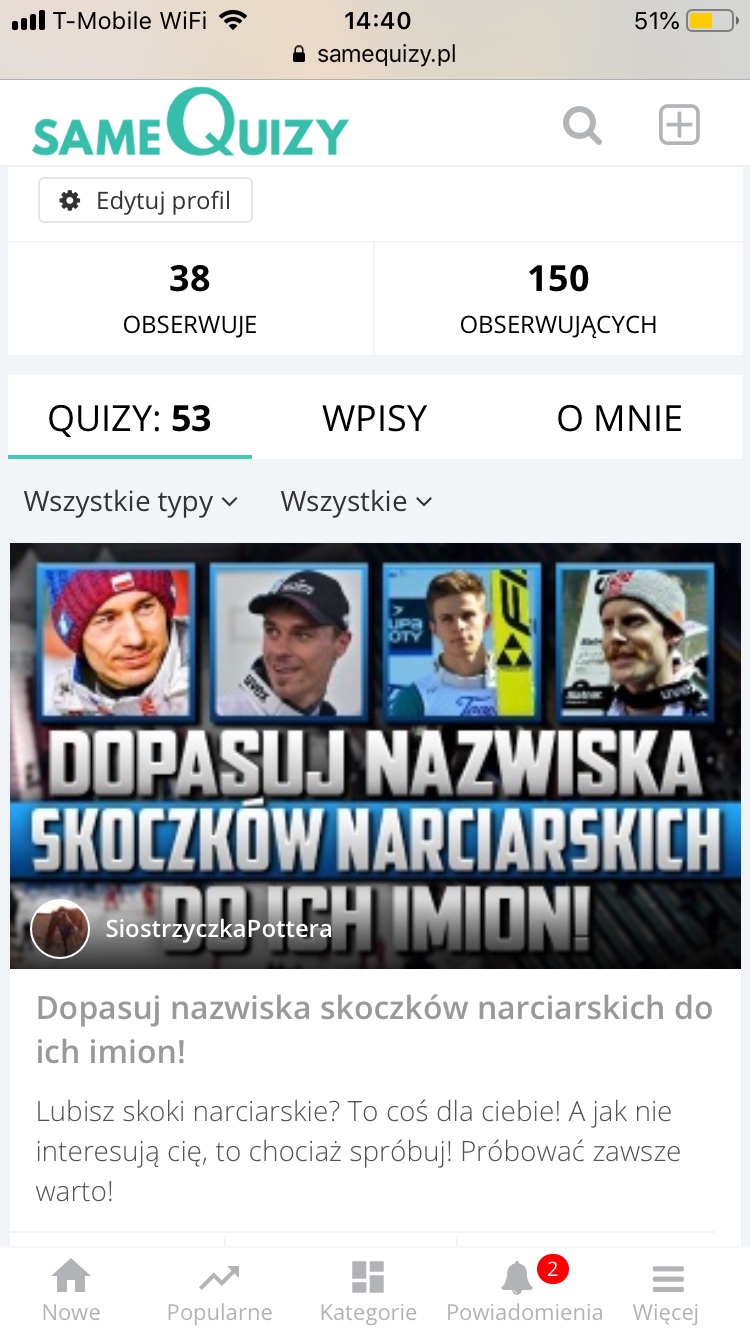This screenshot has height=1334, width=750.
Task: View the 150 Obserwujących list
Action: pyautogui.click(x=558, y=298)
